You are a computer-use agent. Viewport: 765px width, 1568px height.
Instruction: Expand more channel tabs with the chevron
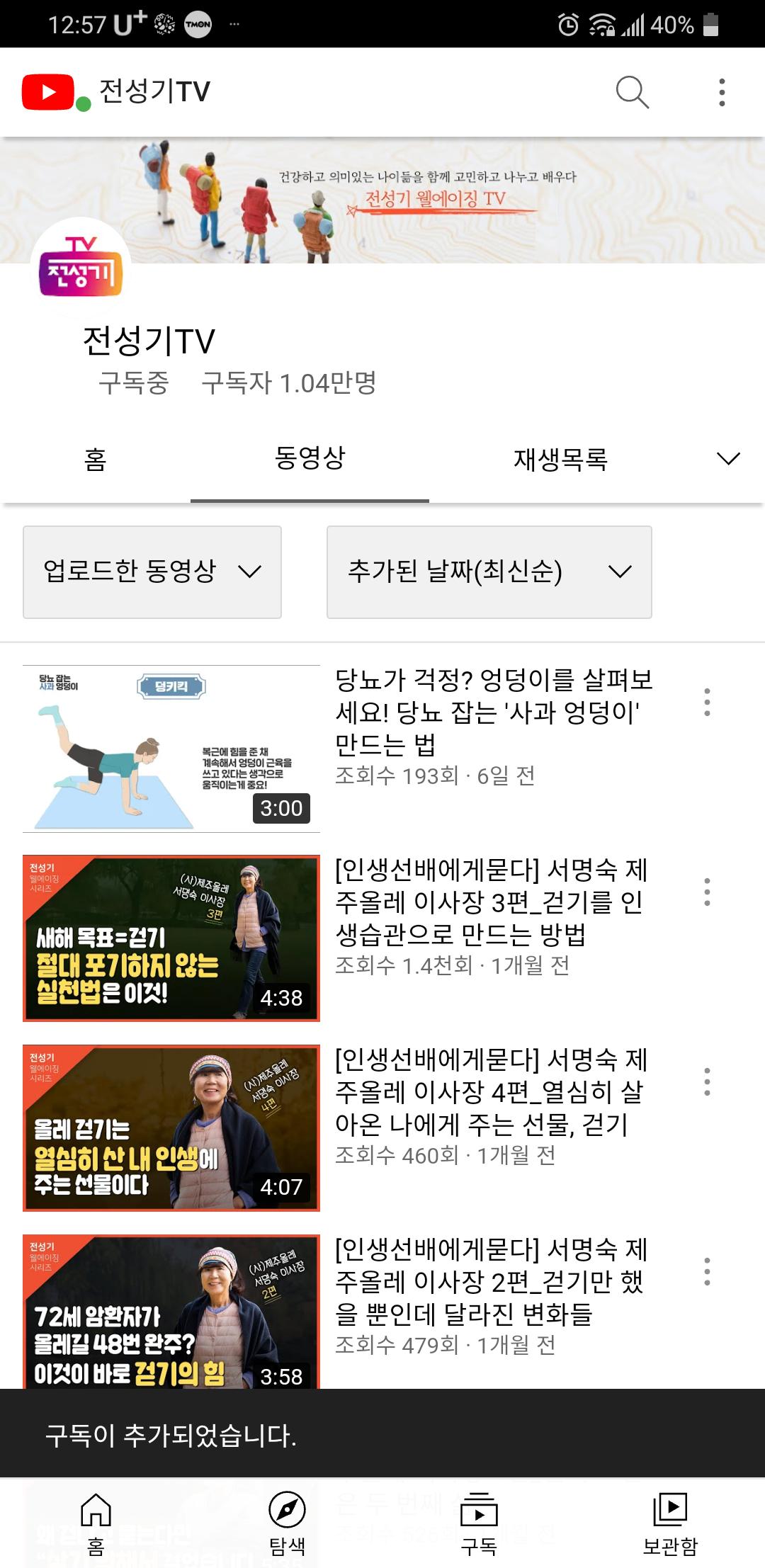[728, 459]
